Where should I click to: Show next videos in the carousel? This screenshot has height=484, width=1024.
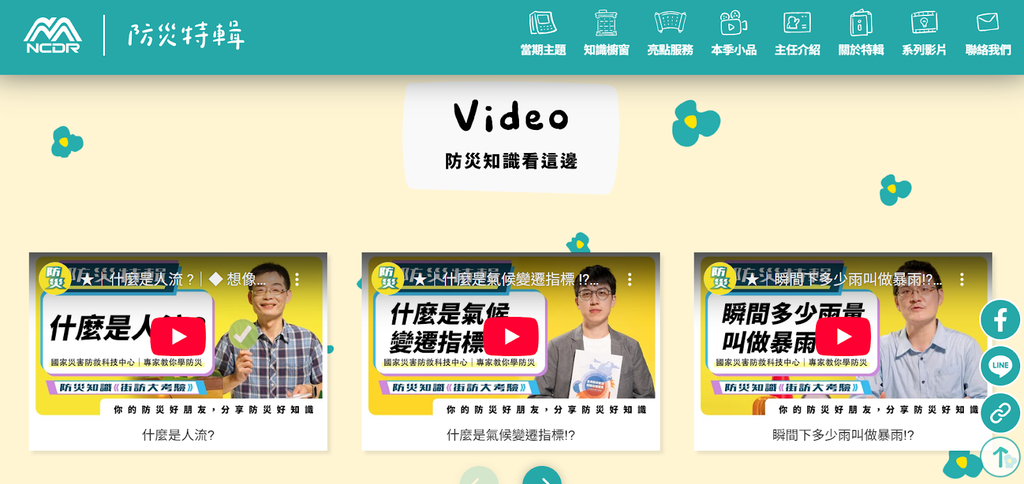542,478
